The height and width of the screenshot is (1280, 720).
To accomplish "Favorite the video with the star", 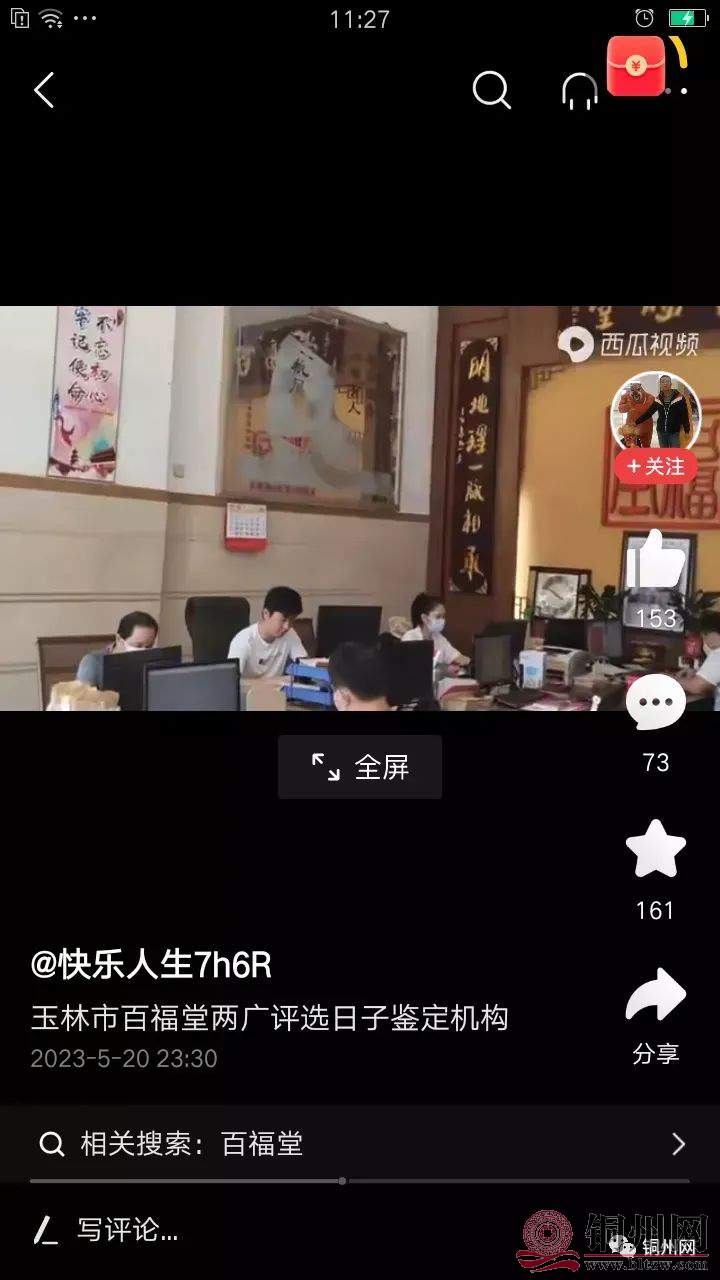I will coord(655,850).
